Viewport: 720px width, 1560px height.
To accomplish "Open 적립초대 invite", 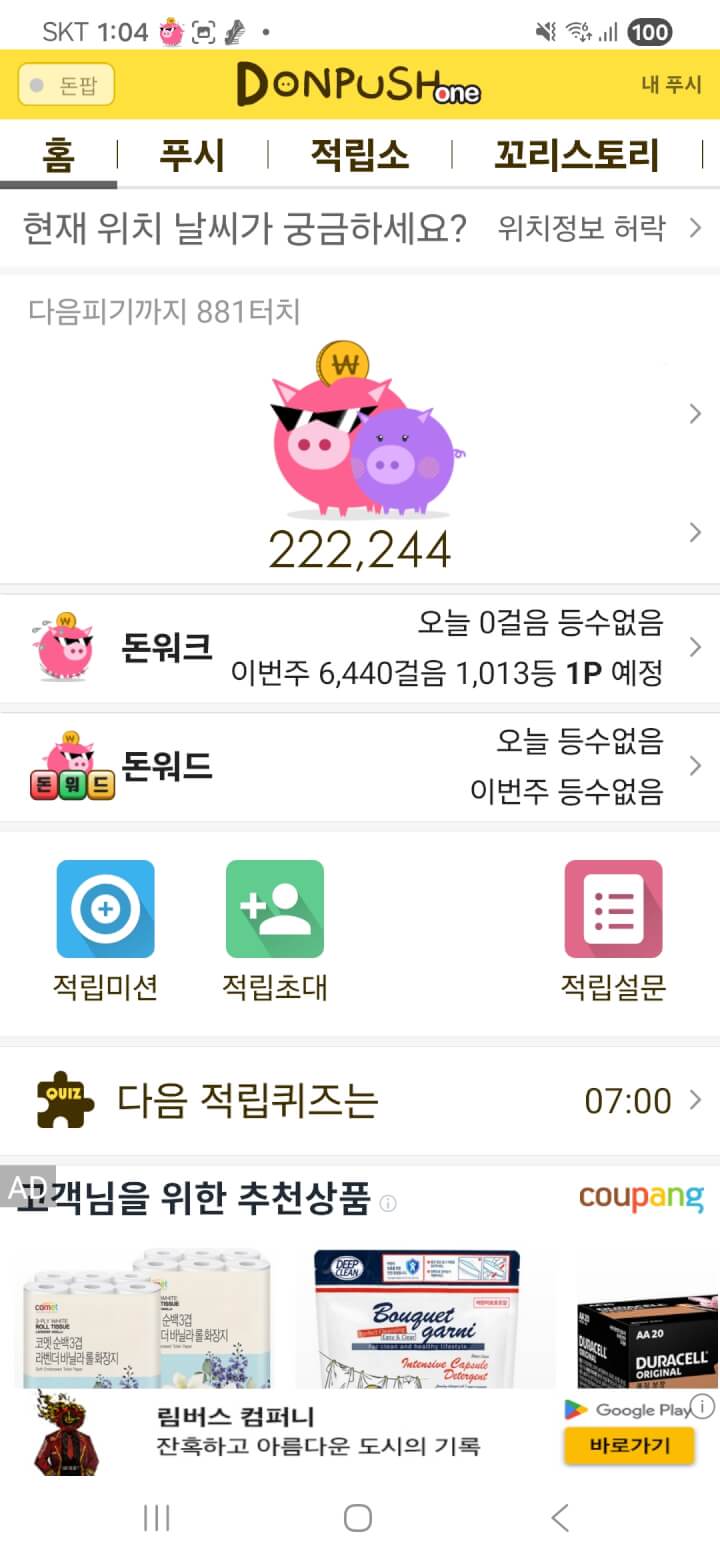I will tap(275, 910).
